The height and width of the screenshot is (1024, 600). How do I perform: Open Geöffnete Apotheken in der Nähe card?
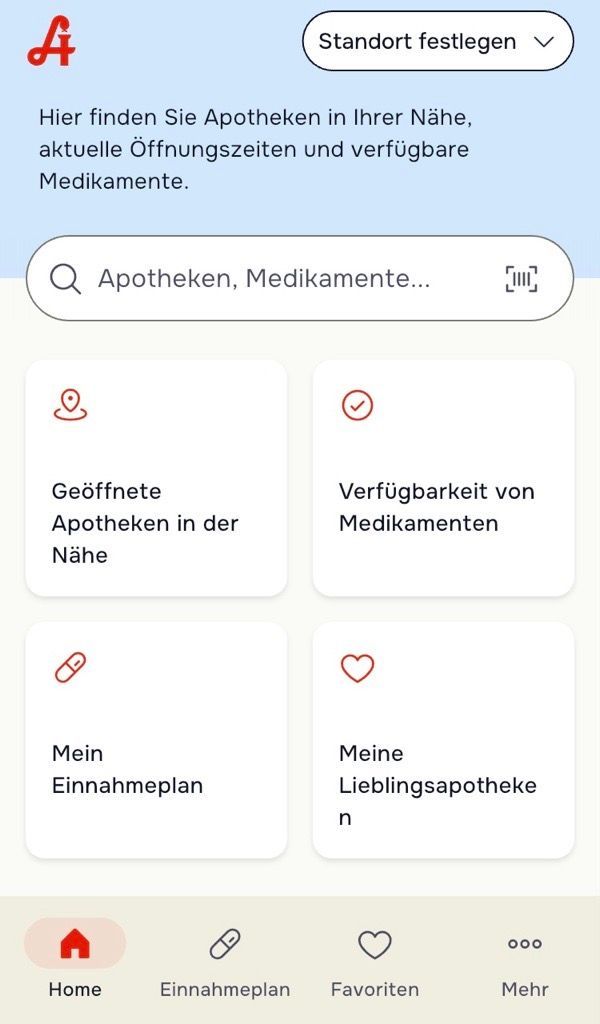pyautogui.click(x=156, y=478)
